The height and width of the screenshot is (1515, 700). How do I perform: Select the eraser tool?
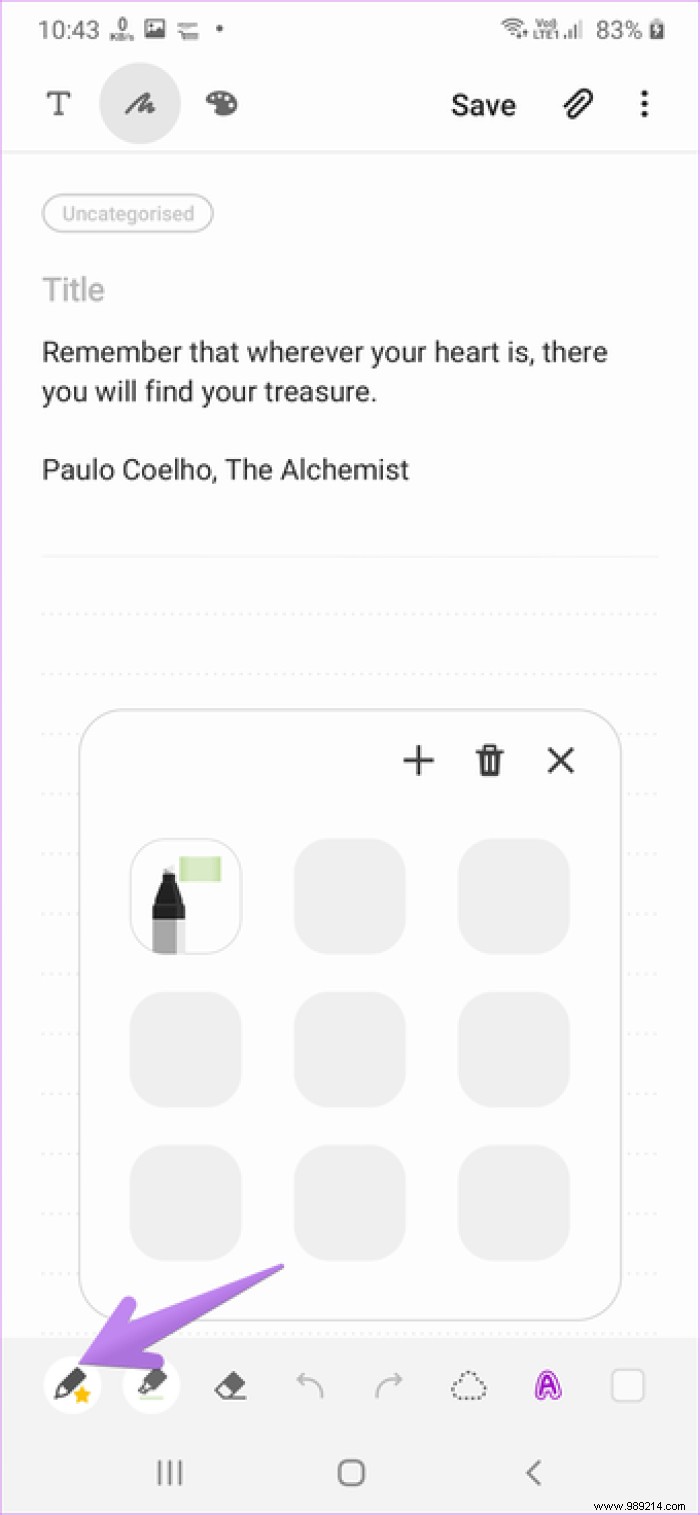click(231, 1386)
